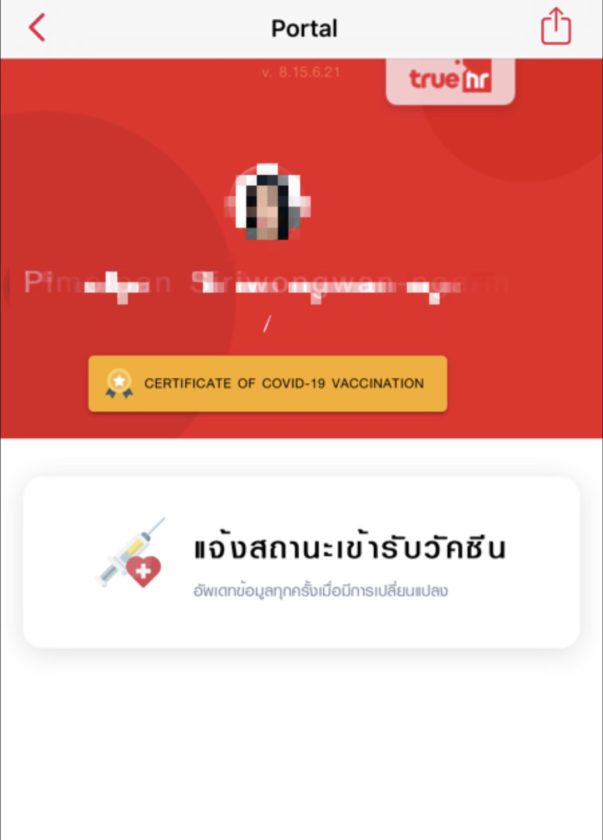The height and width of the screenshot is (840, 603).
Task: Go back from the Portal page
Action: [x=37, y=28]
